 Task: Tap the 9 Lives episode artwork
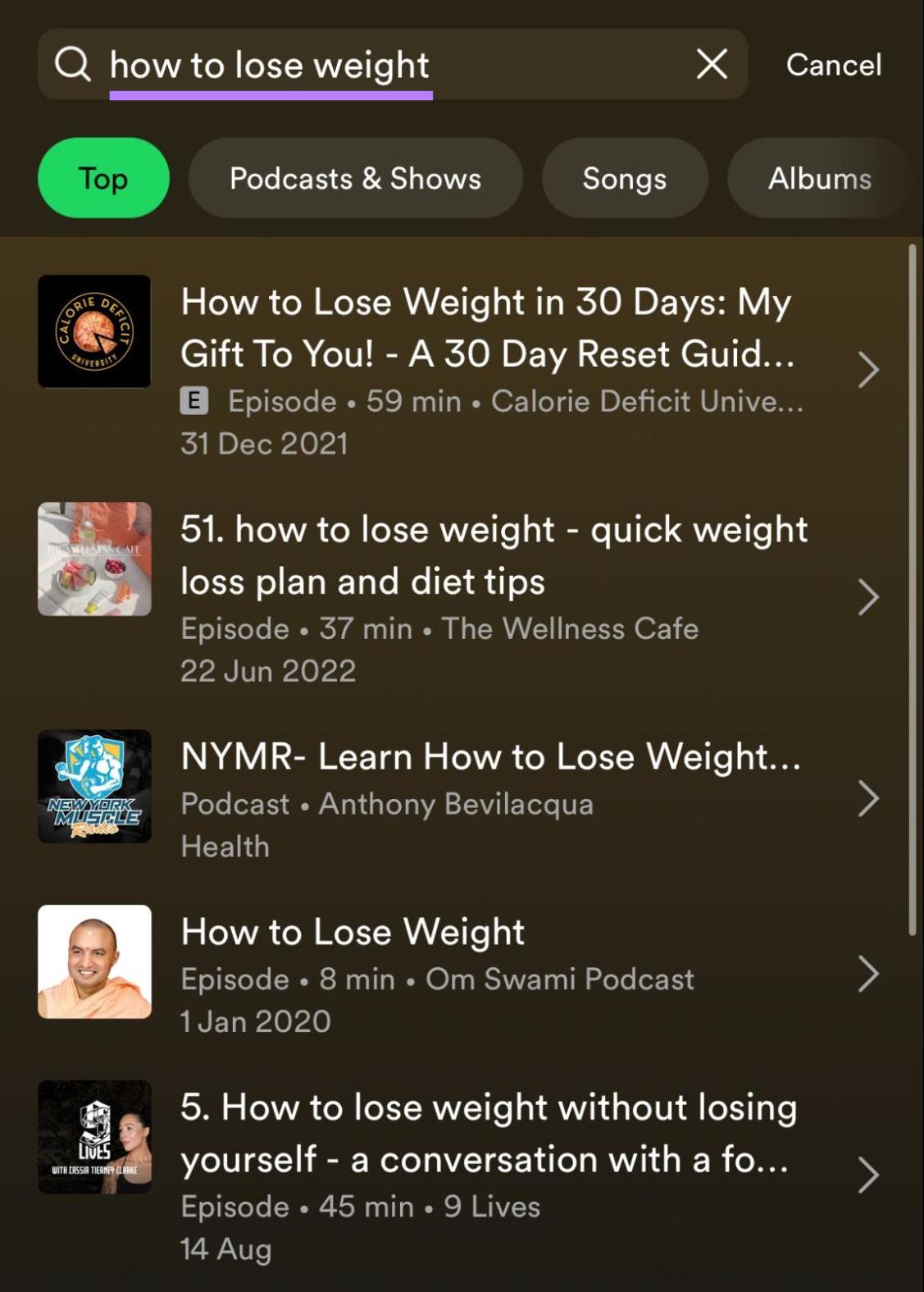(94, 1138)
